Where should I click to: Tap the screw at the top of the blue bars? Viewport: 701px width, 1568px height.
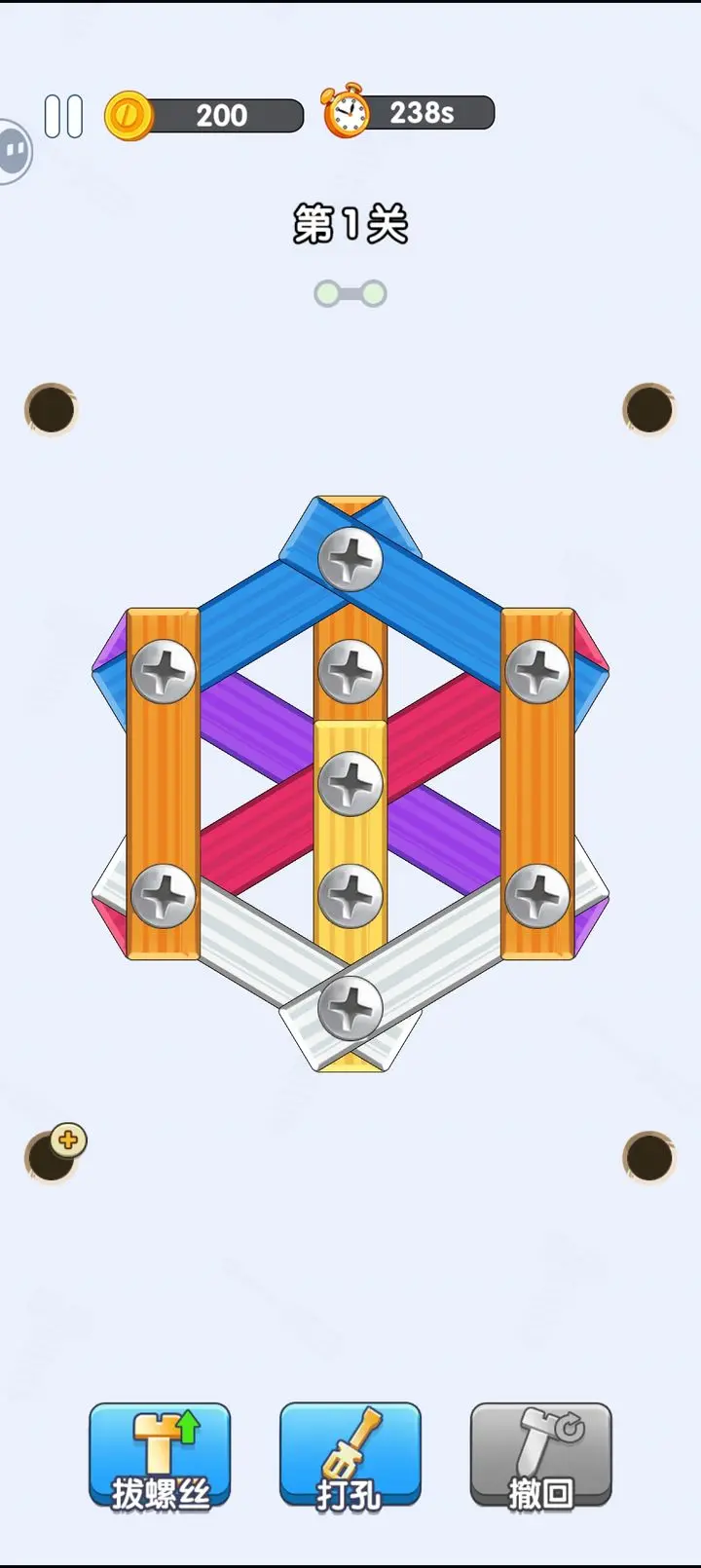tap(350, 560)
